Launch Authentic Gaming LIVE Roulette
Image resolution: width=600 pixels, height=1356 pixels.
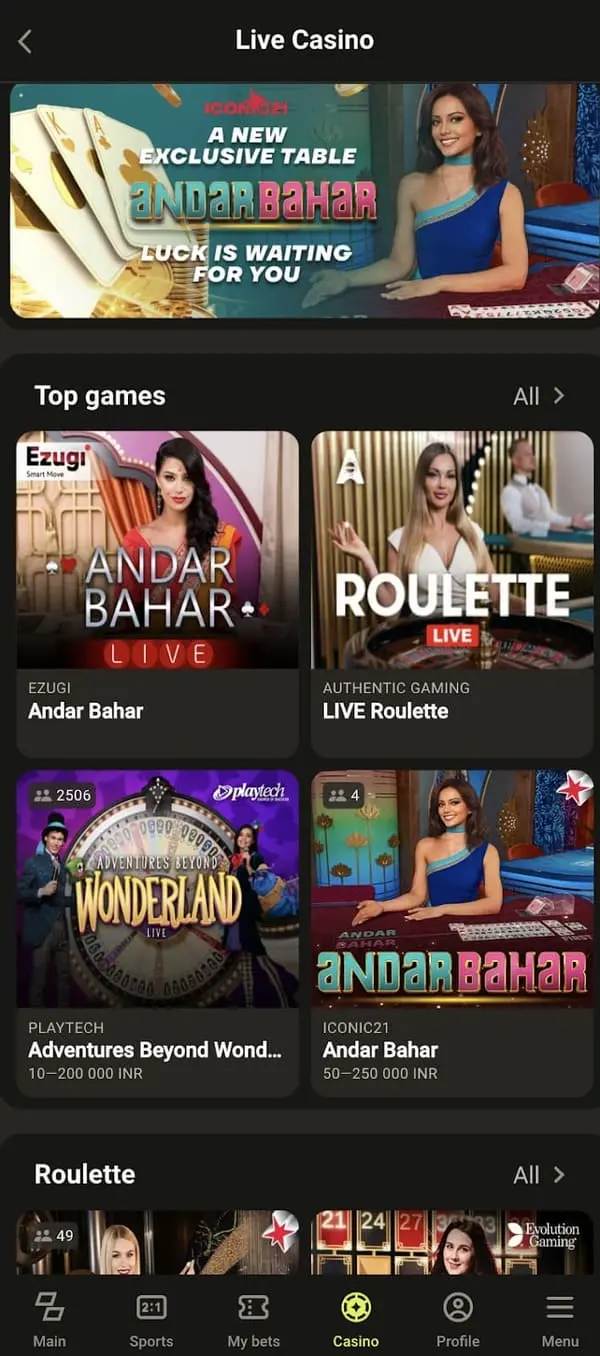tap(452, 594)
